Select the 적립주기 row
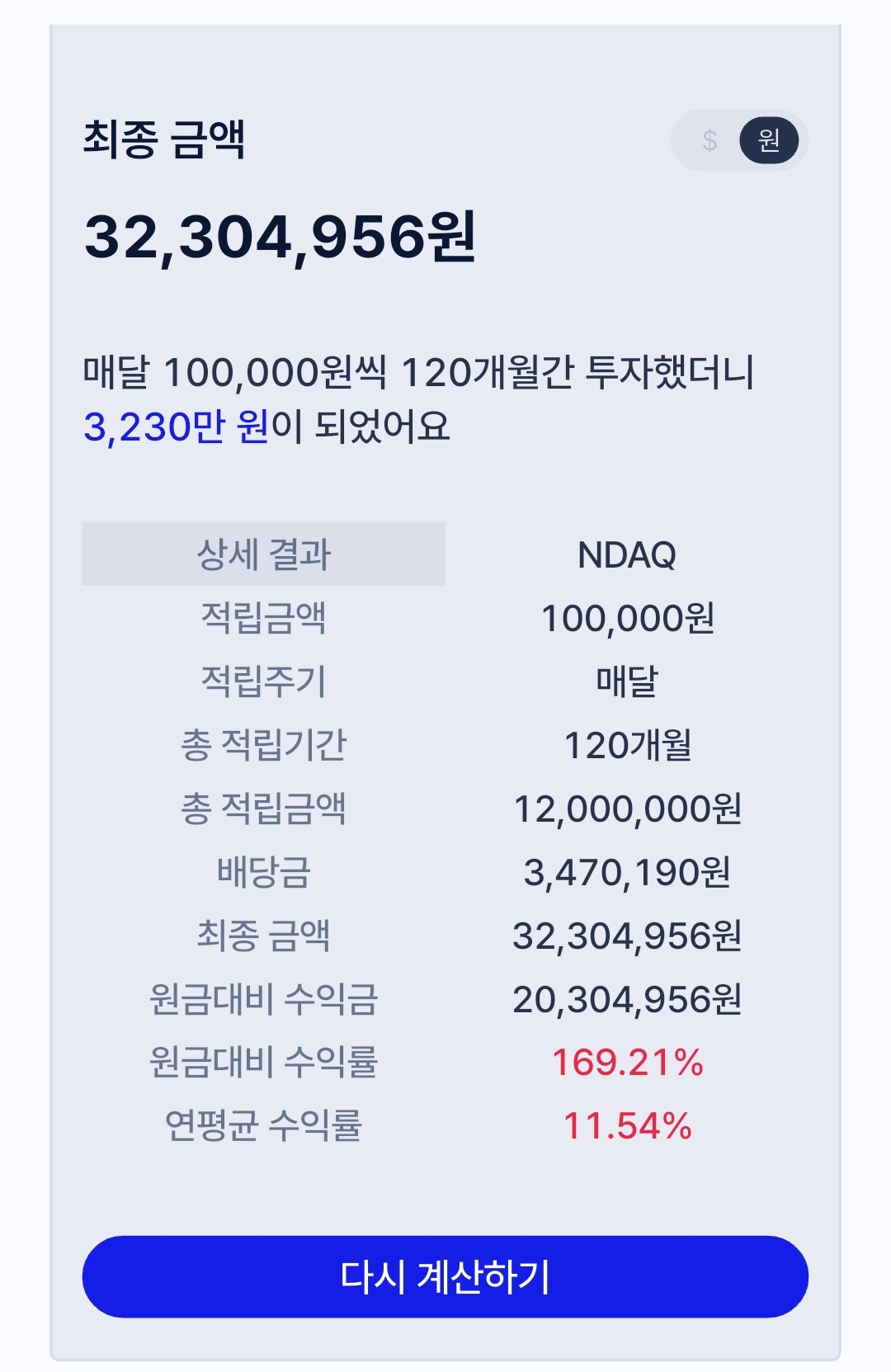891x1372 pixels. (x=262, y=684)
